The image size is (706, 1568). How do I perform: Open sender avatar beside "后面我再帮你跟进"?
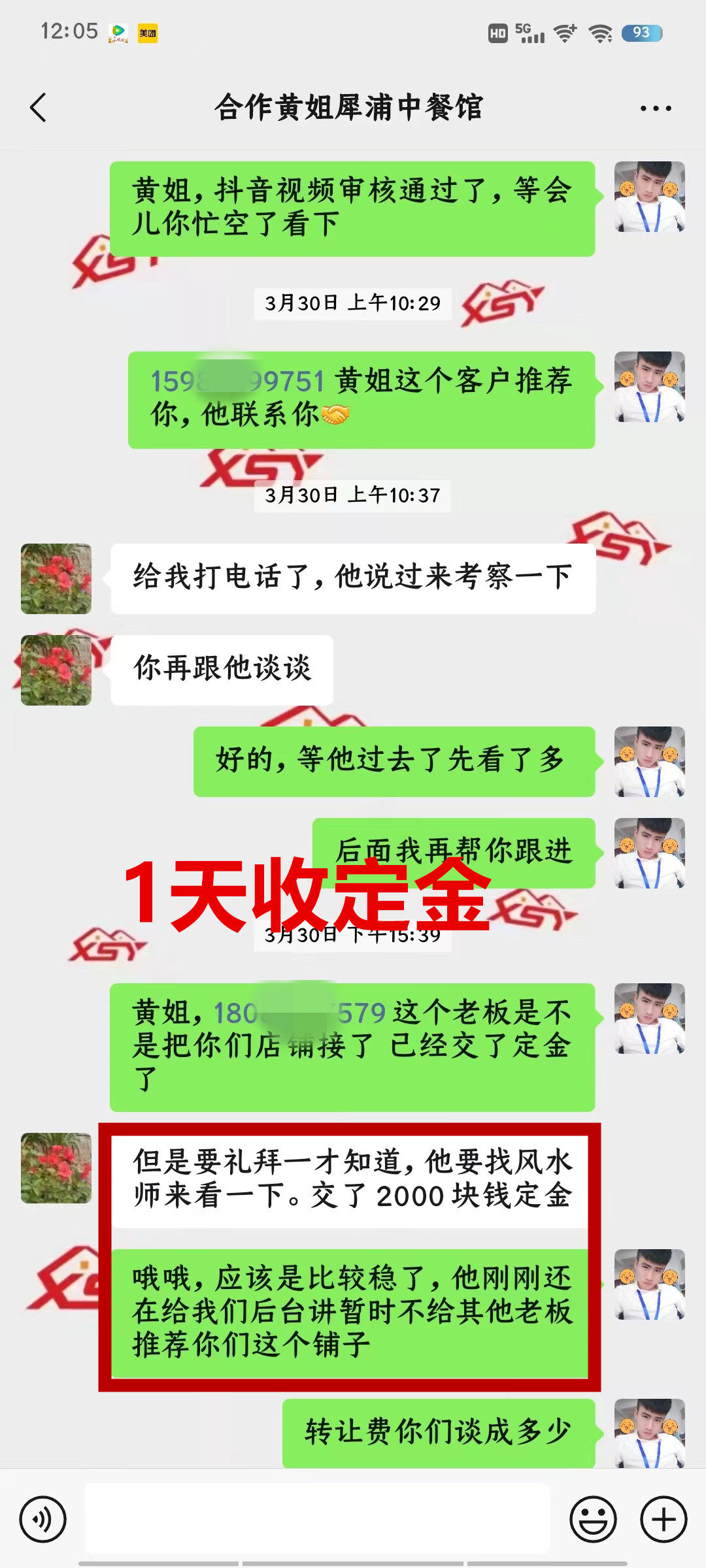pyautogui.click(x=649, y=853)
